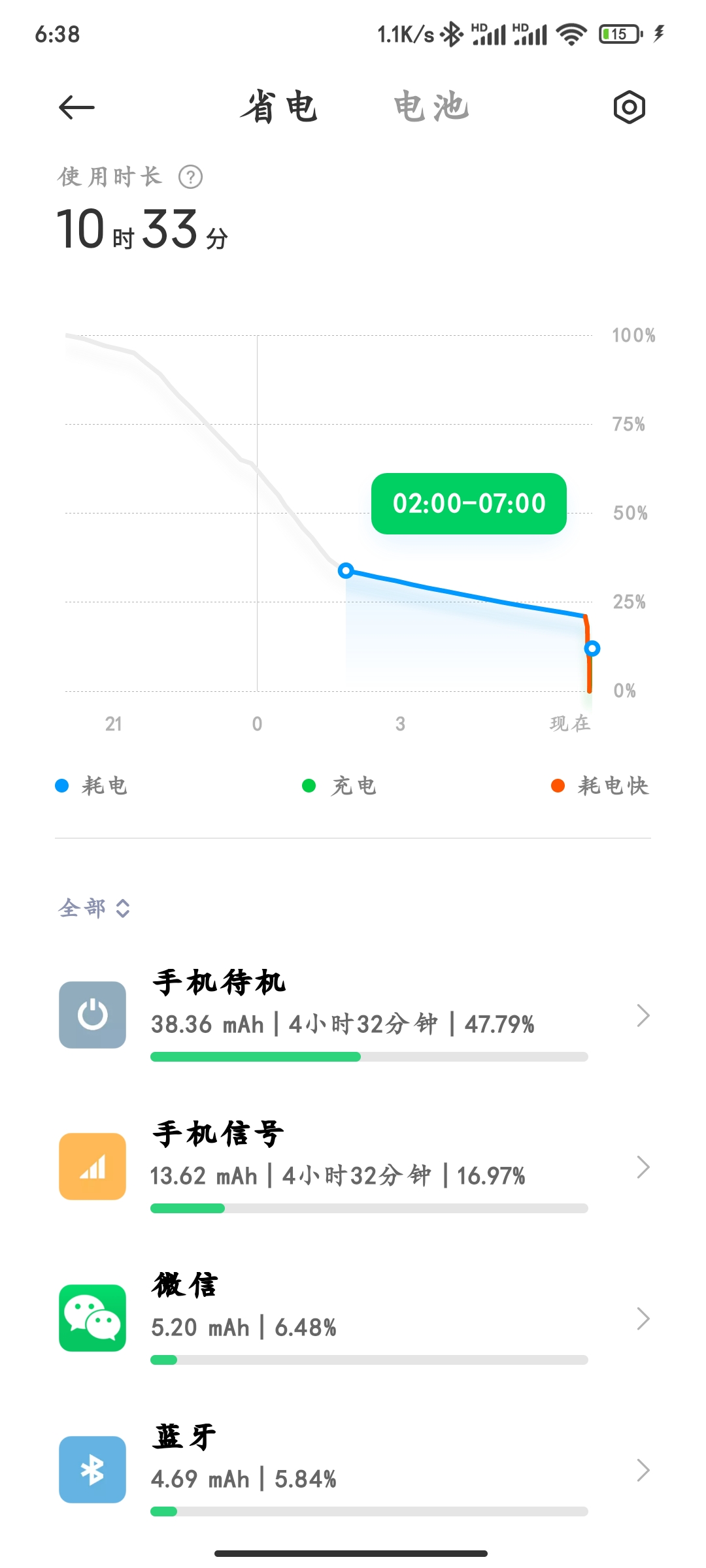Select the 省电 tab
This screenshot has width=706, height=1568.
278,106
